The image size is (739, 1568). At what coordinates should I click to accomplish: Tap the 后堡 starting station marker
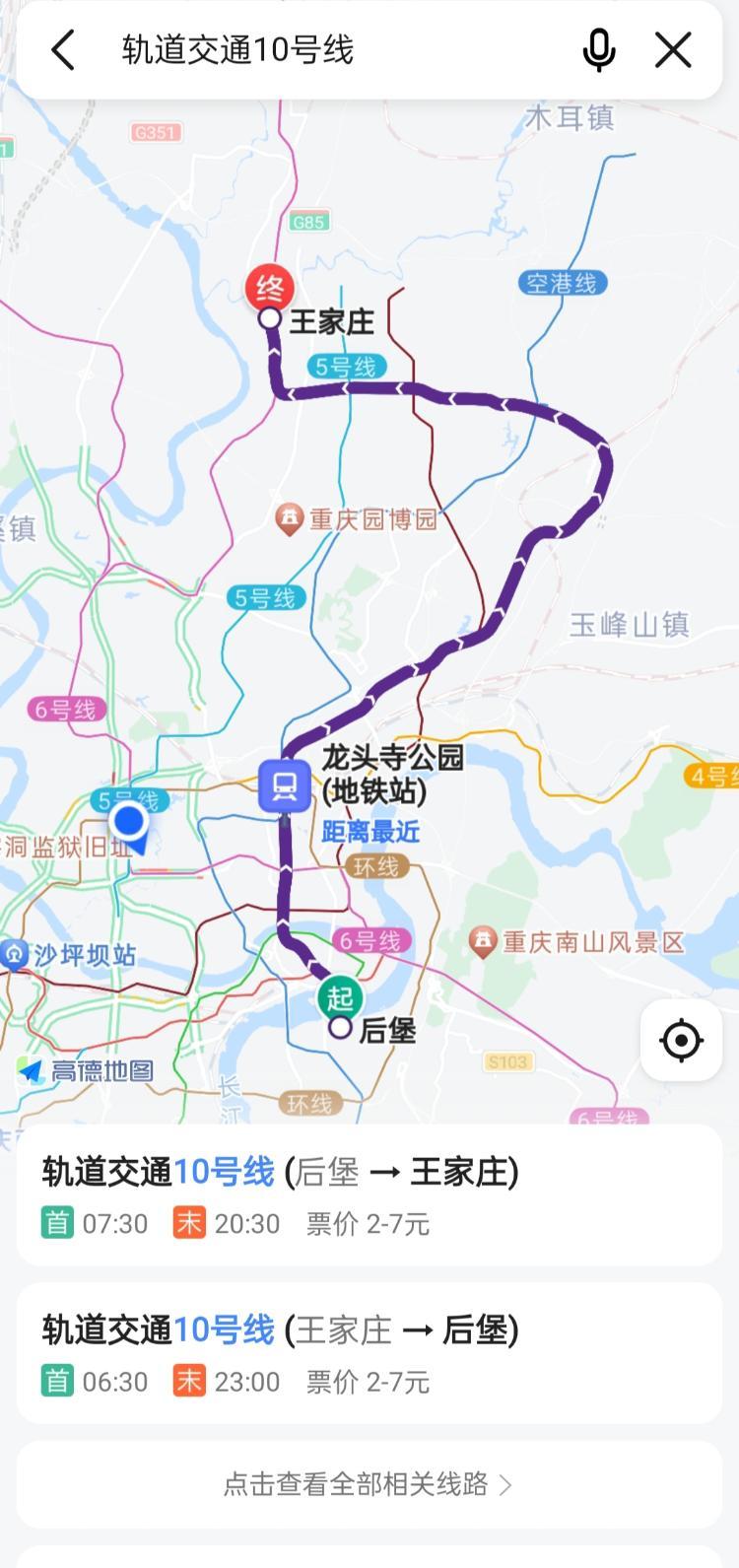[x=340, y=1027]
